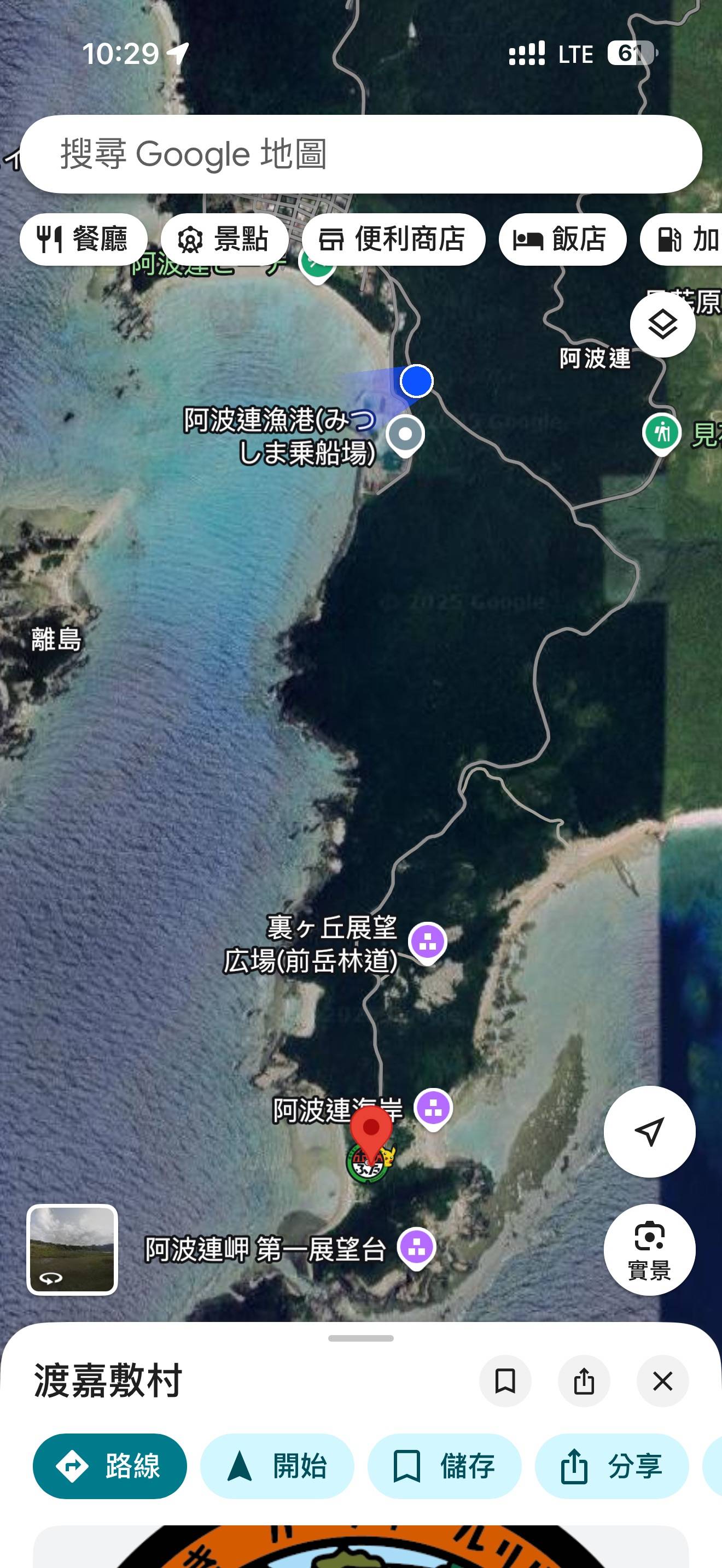The image size is (722, 1568).
Task: Select the 阿波連岬 第一展望台 pin
Action: click(x=416, y=1247)
